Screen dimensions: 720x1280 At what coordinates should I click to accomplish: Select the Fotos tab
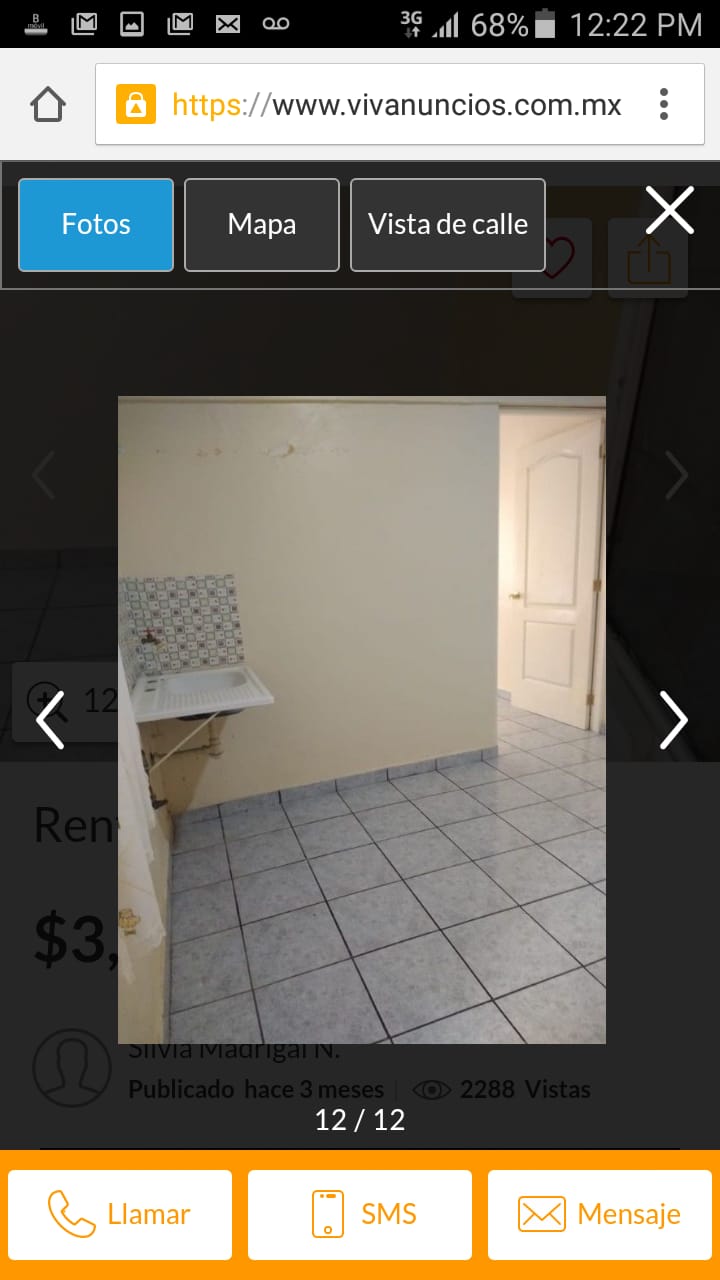tap(96, 225)
